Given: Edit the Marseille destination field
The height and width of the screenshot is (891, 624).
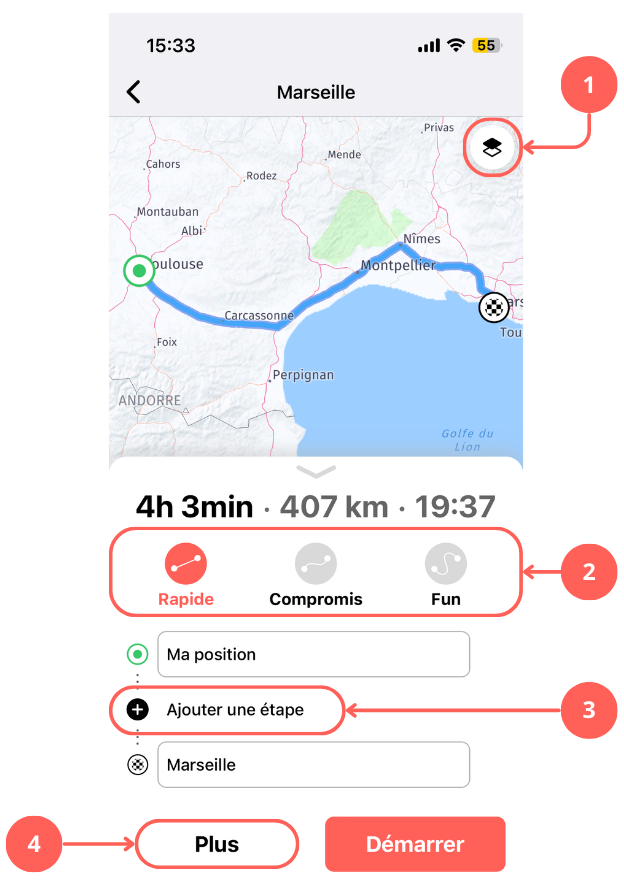Looking at the screenshot, I should coord(312,765).
